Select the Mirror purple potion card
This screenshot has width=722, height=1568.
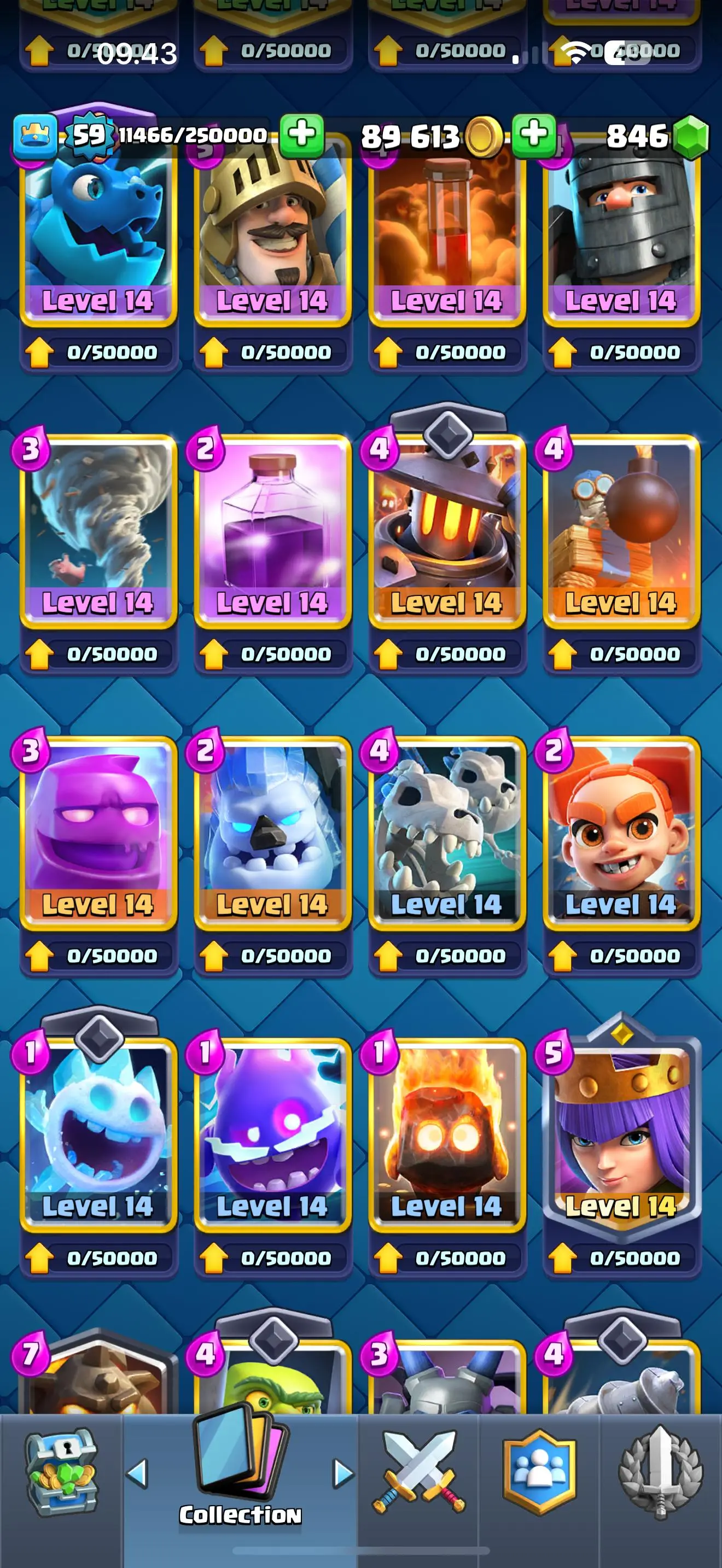273,530
